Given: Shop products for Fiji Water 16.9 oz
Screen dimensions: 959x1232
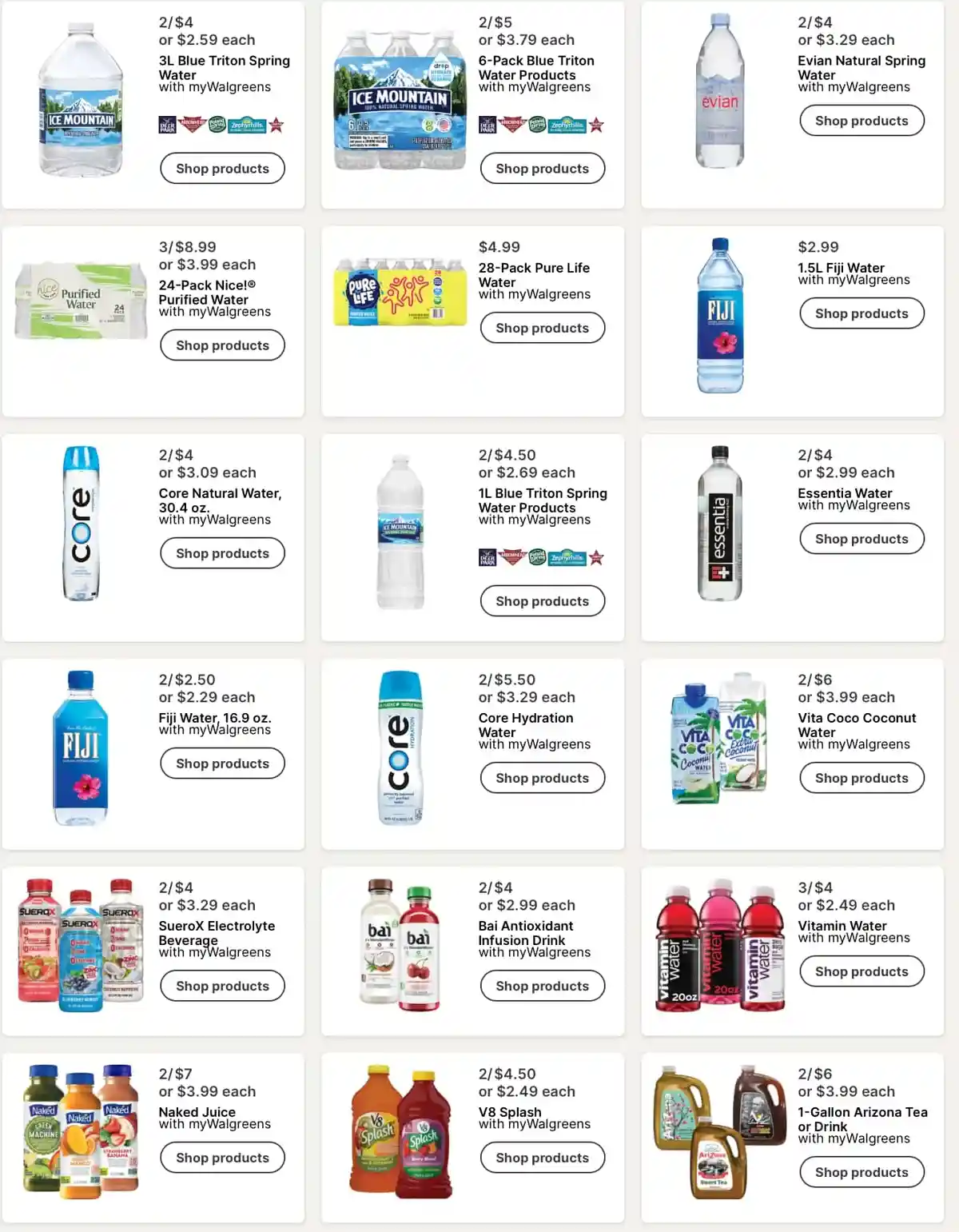Looking at the screenshot, I should point(222,764).
